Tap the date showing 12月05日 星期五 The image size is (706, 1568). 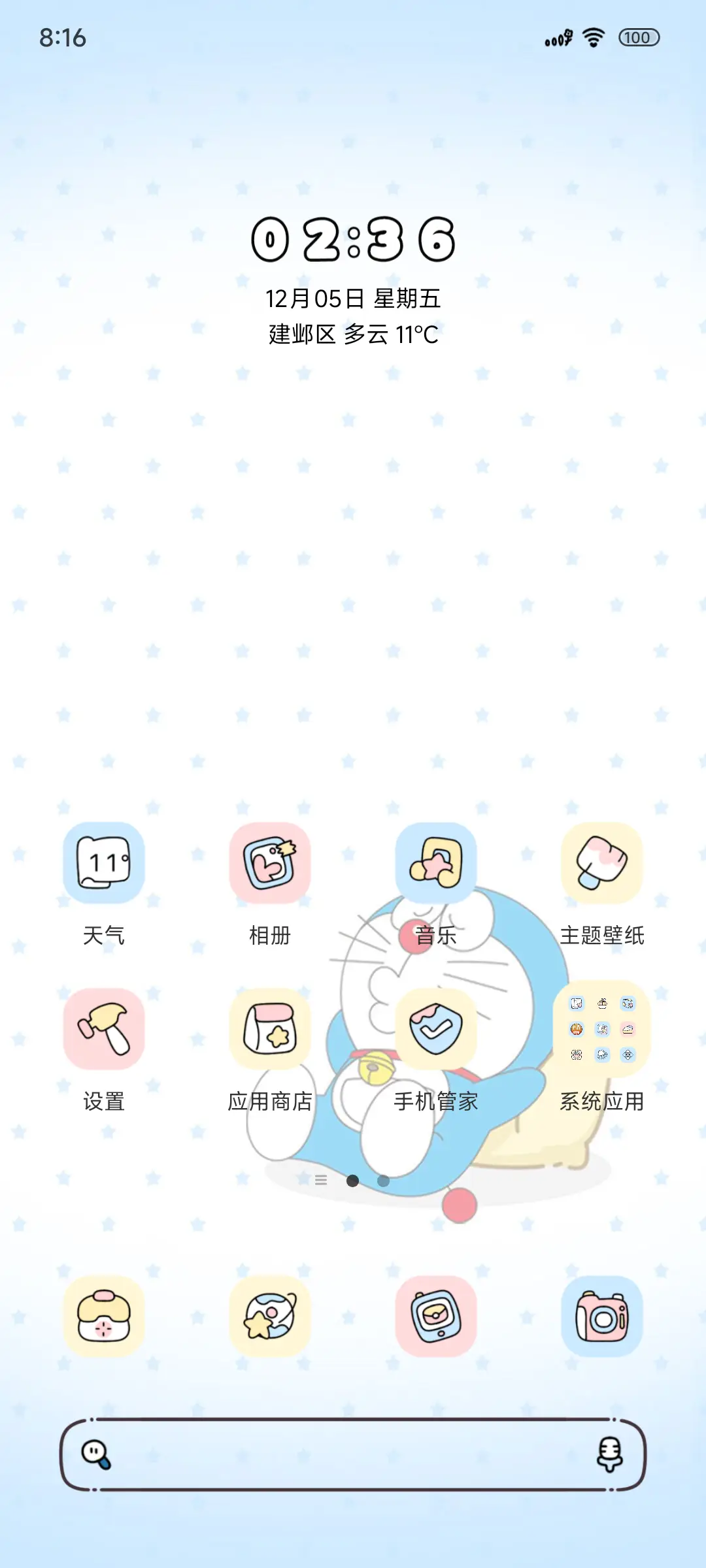[353, 297]
